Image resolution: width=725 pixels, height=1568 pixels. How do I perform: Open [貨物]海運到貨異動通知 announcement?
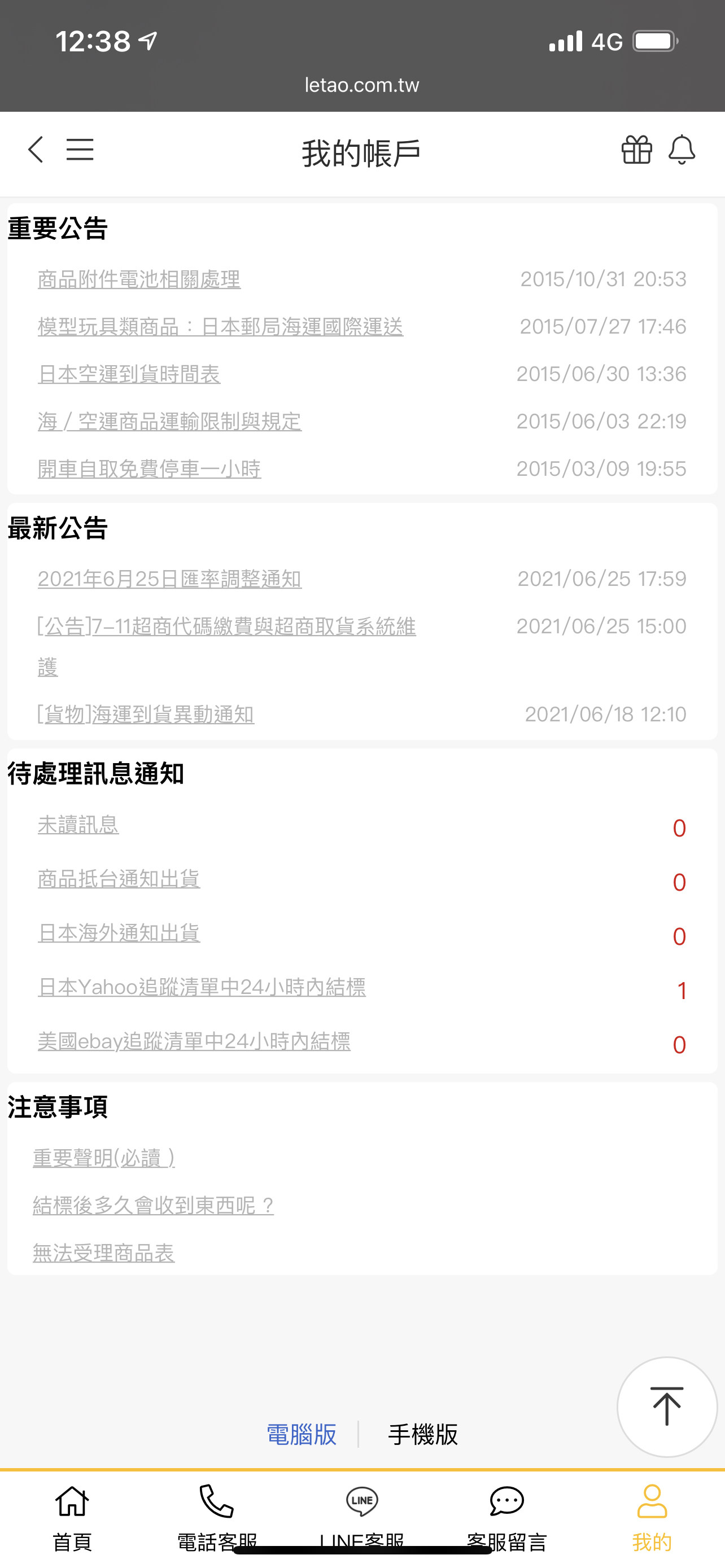click(146, 715)
